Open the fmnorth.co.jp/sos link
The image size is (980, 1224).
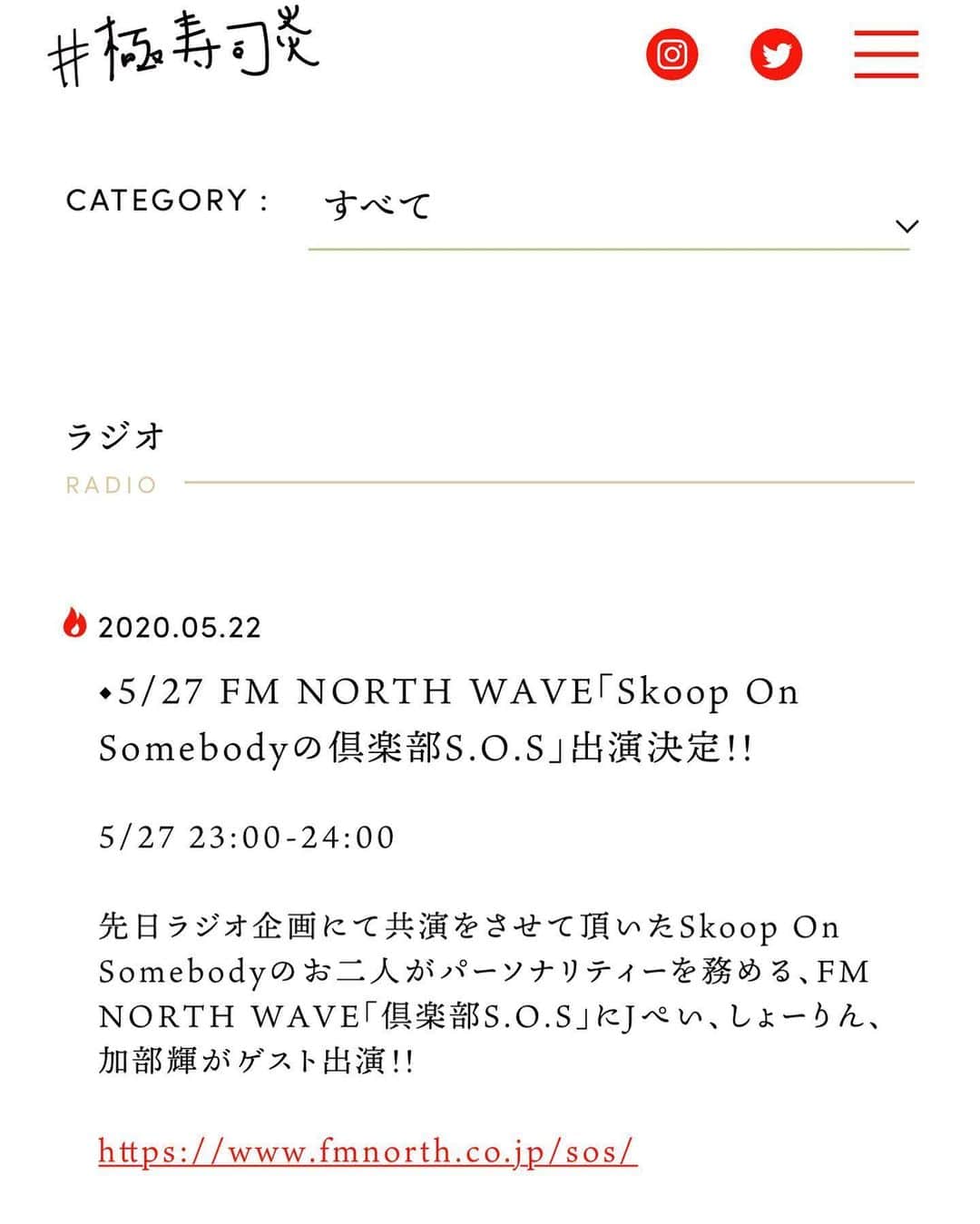[367, 1152]
